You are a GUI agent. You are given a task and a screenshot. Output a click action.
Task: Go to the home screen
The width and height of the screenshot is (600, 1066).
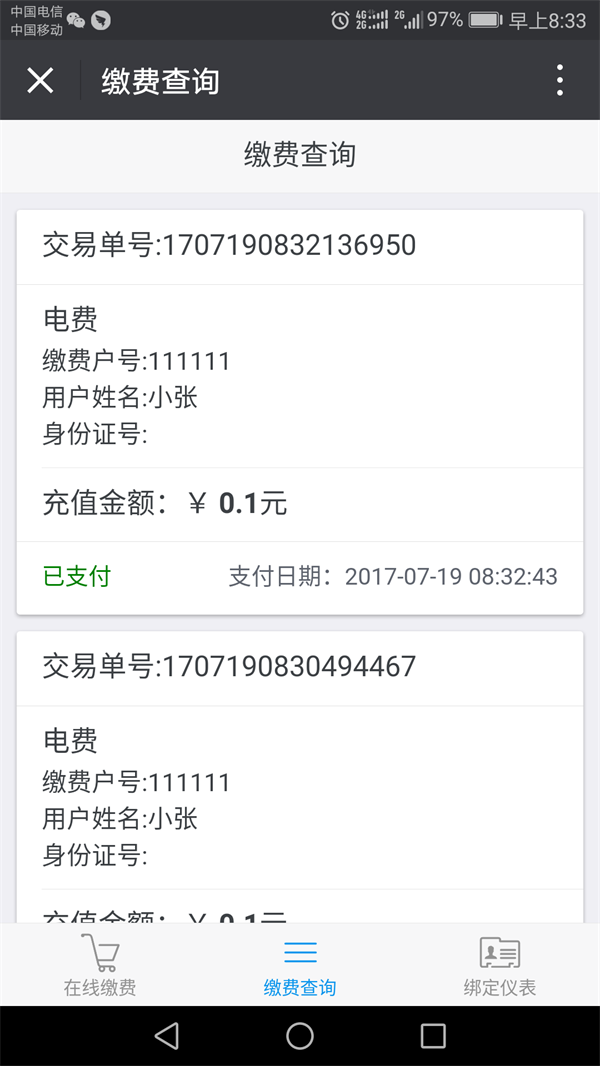pyautogui.click(x=300, y=1036)
